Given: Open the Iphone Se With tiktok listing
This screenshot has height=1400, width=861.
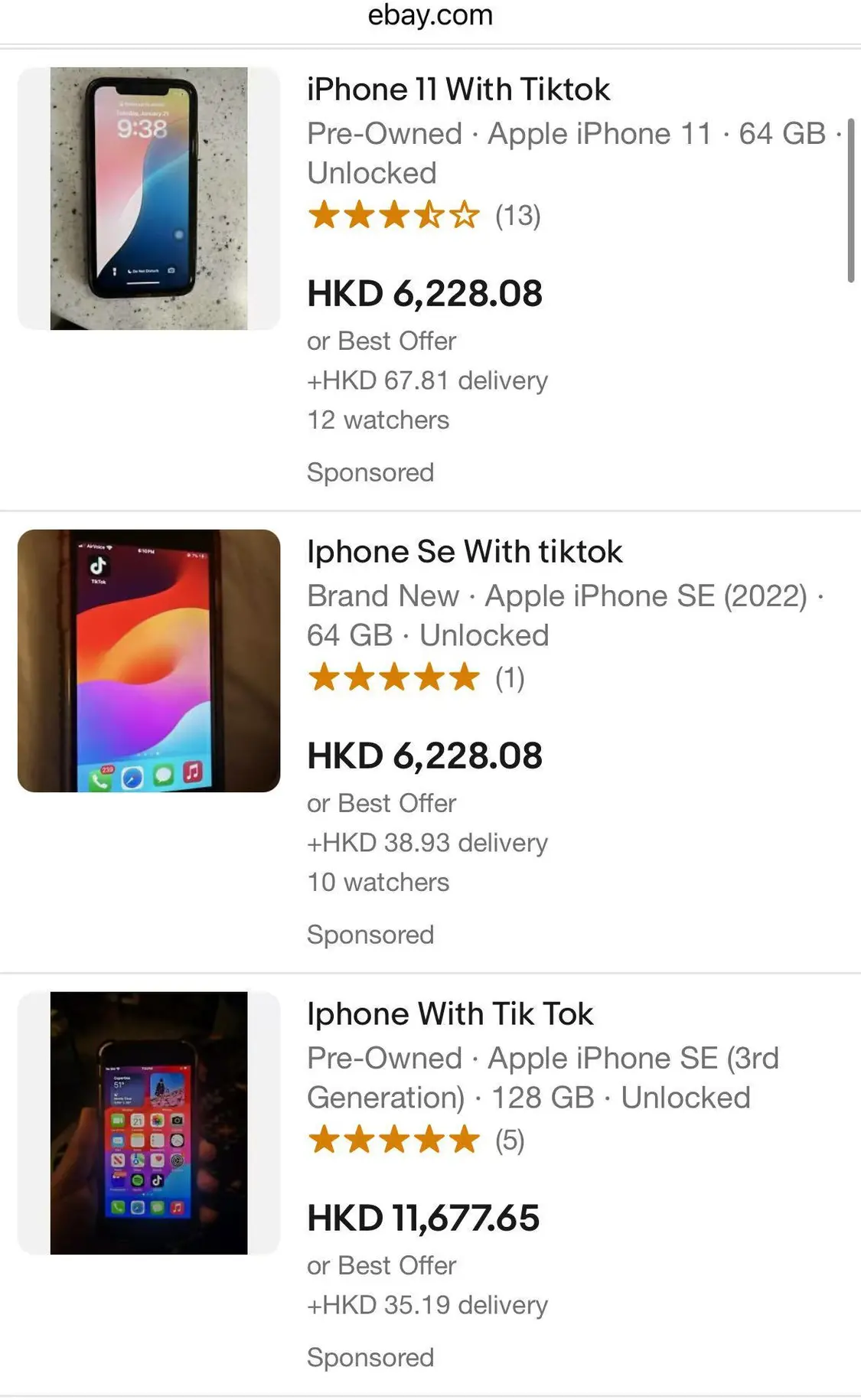Looking at the screenshot, I should [463, 552].
